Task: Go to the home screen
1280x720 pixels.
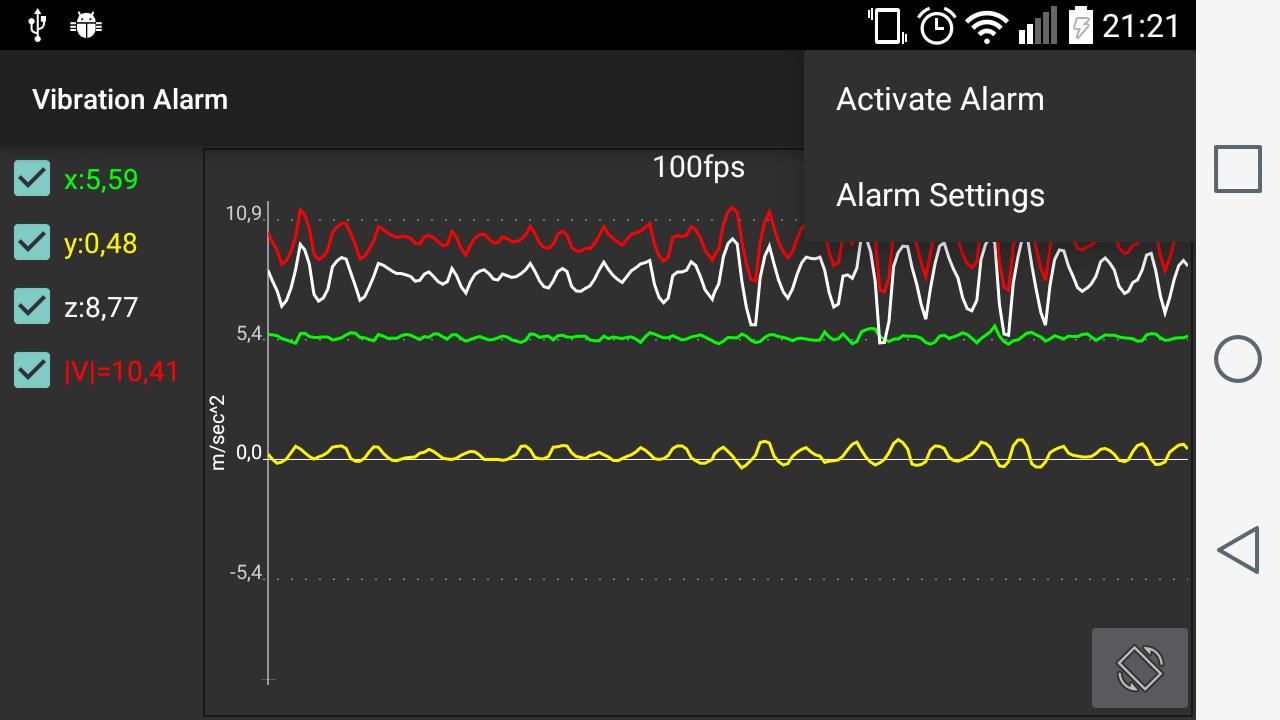Action: coord(1238,359)
